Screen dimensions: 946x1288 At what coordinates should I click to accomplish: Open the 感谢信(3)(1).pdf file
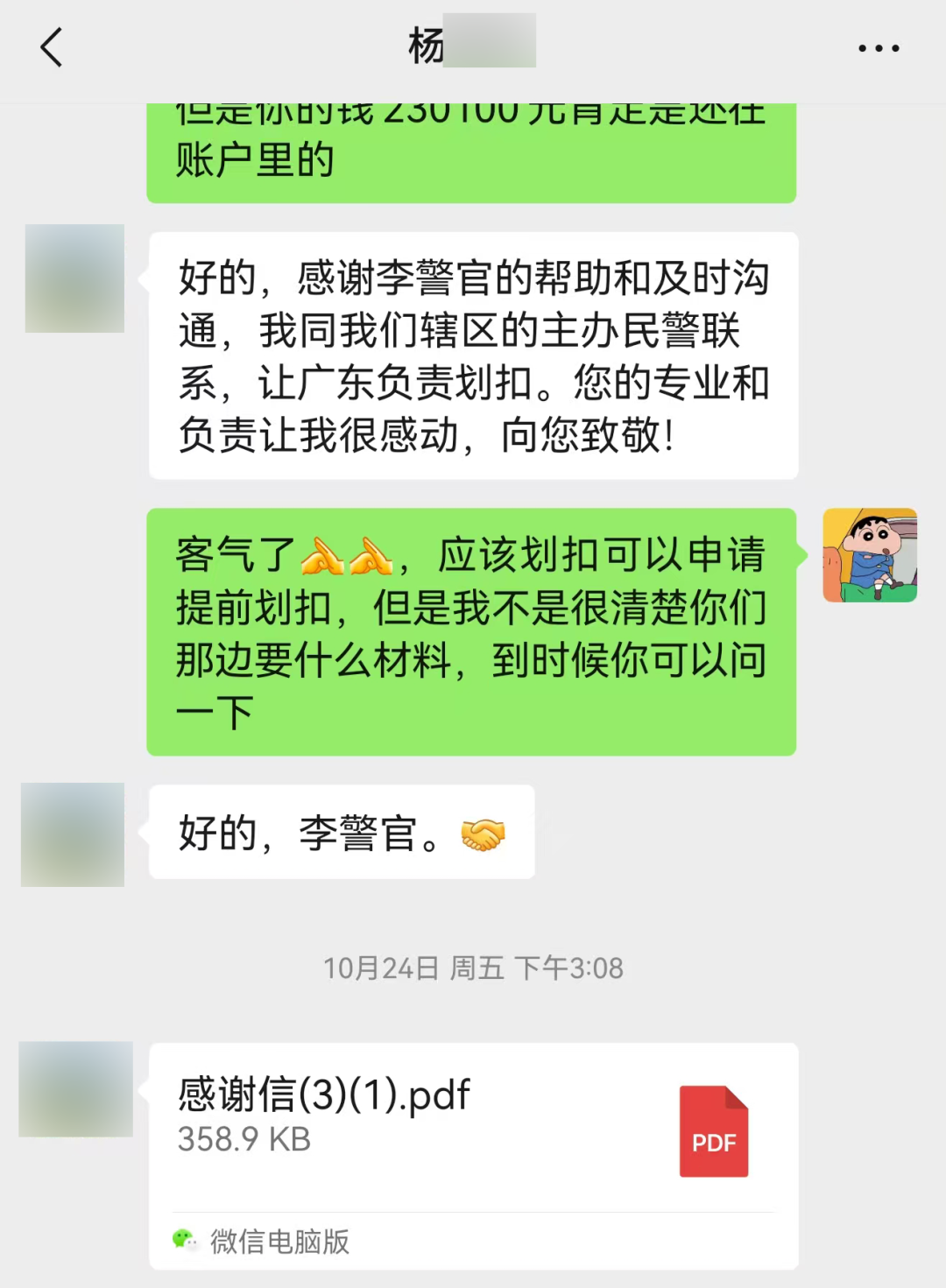[473, 1130]
